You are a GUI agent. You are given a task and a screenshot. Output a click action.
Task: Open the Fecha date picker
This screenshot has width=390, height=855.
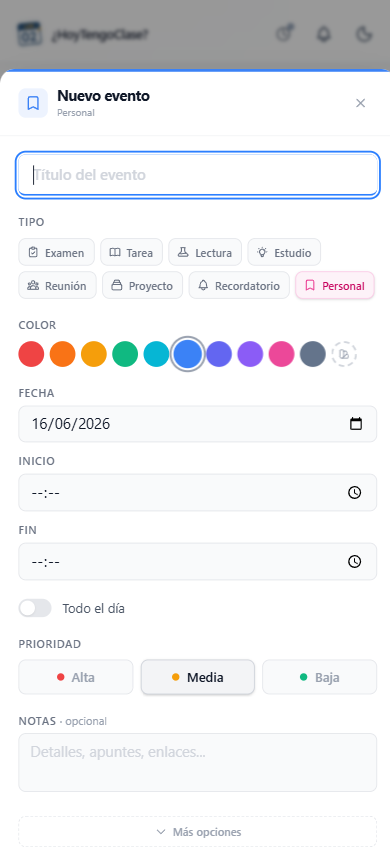pyautogui.click(x=356, y=424)
